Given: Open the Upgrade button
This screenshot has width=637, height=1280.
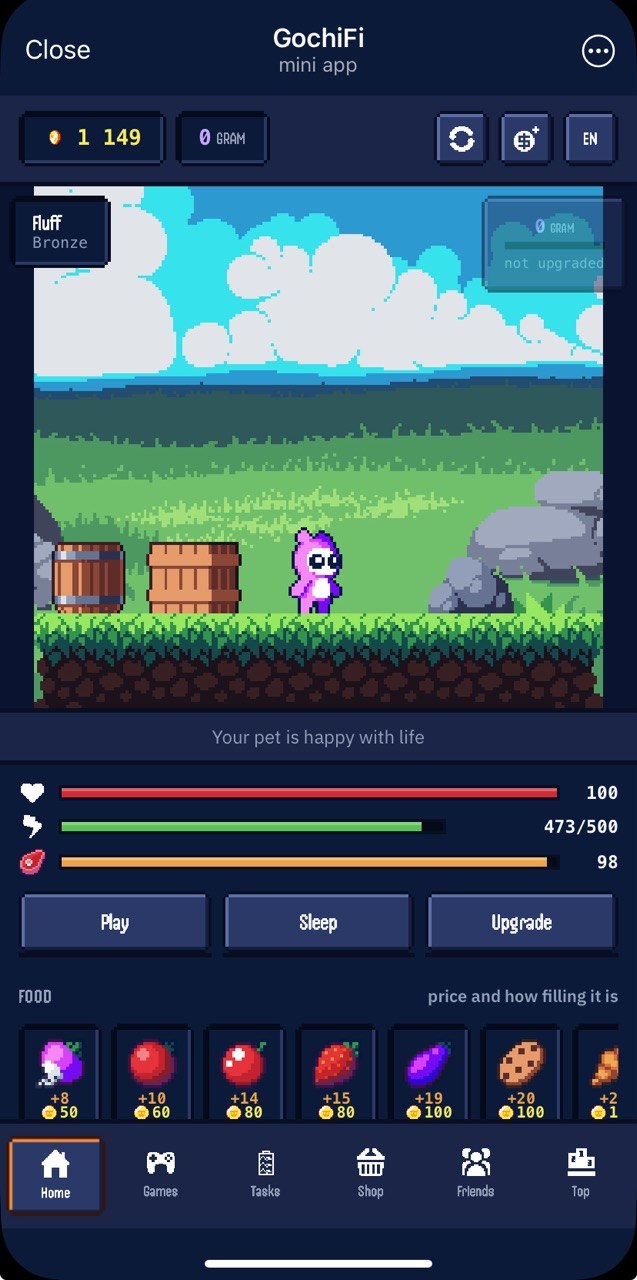Looking at the screenshot, I should [x=521, y=922].
